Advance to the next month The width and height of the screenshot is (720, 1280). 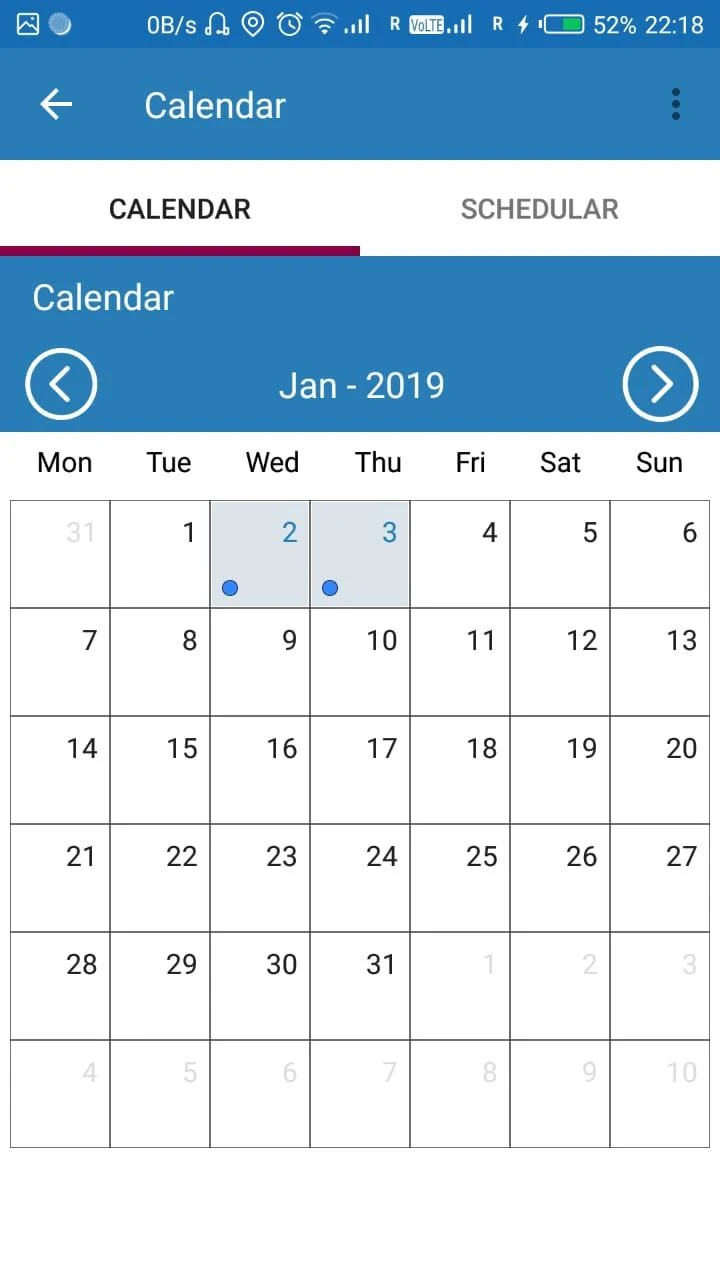(x=660, y=384)
